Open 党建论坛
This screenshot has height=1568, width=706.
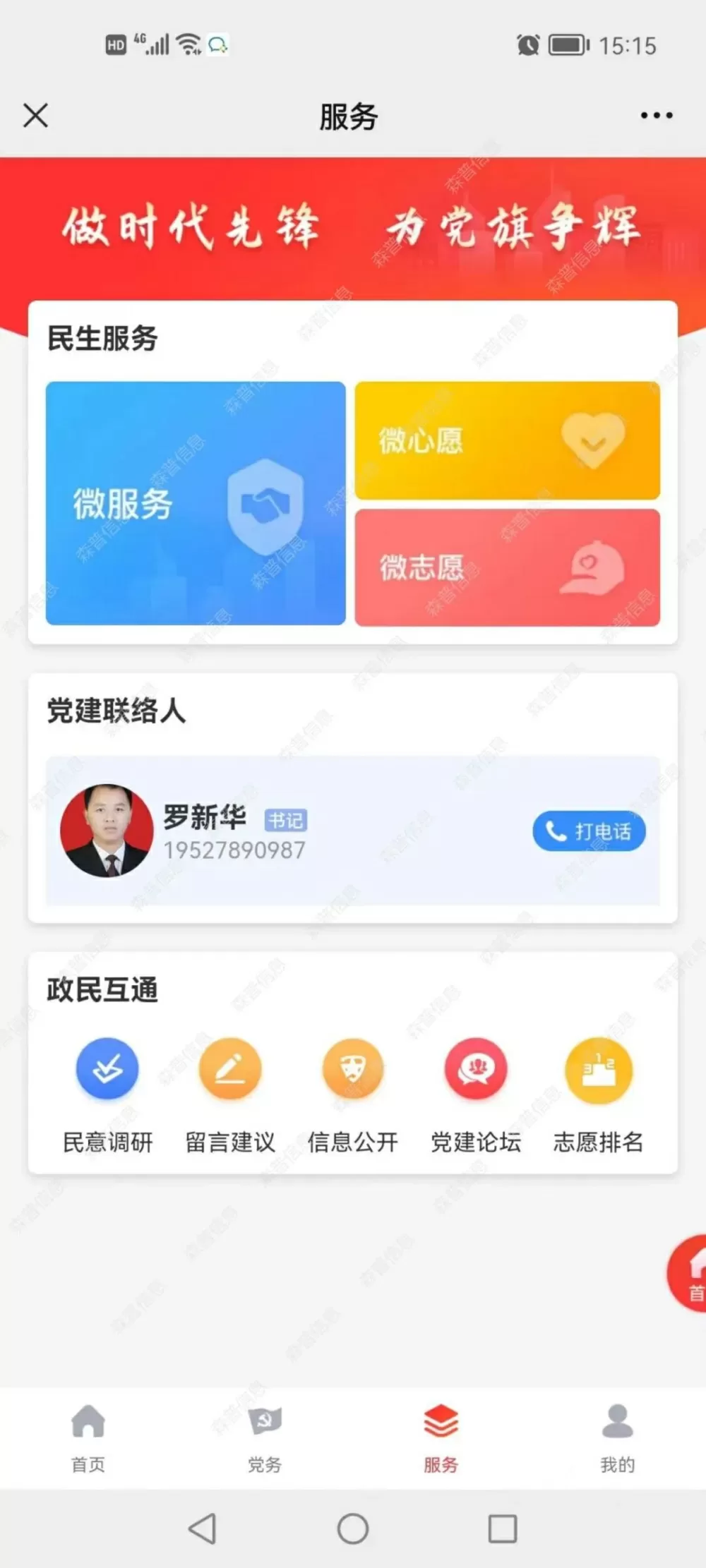(x=476, y=1091)
